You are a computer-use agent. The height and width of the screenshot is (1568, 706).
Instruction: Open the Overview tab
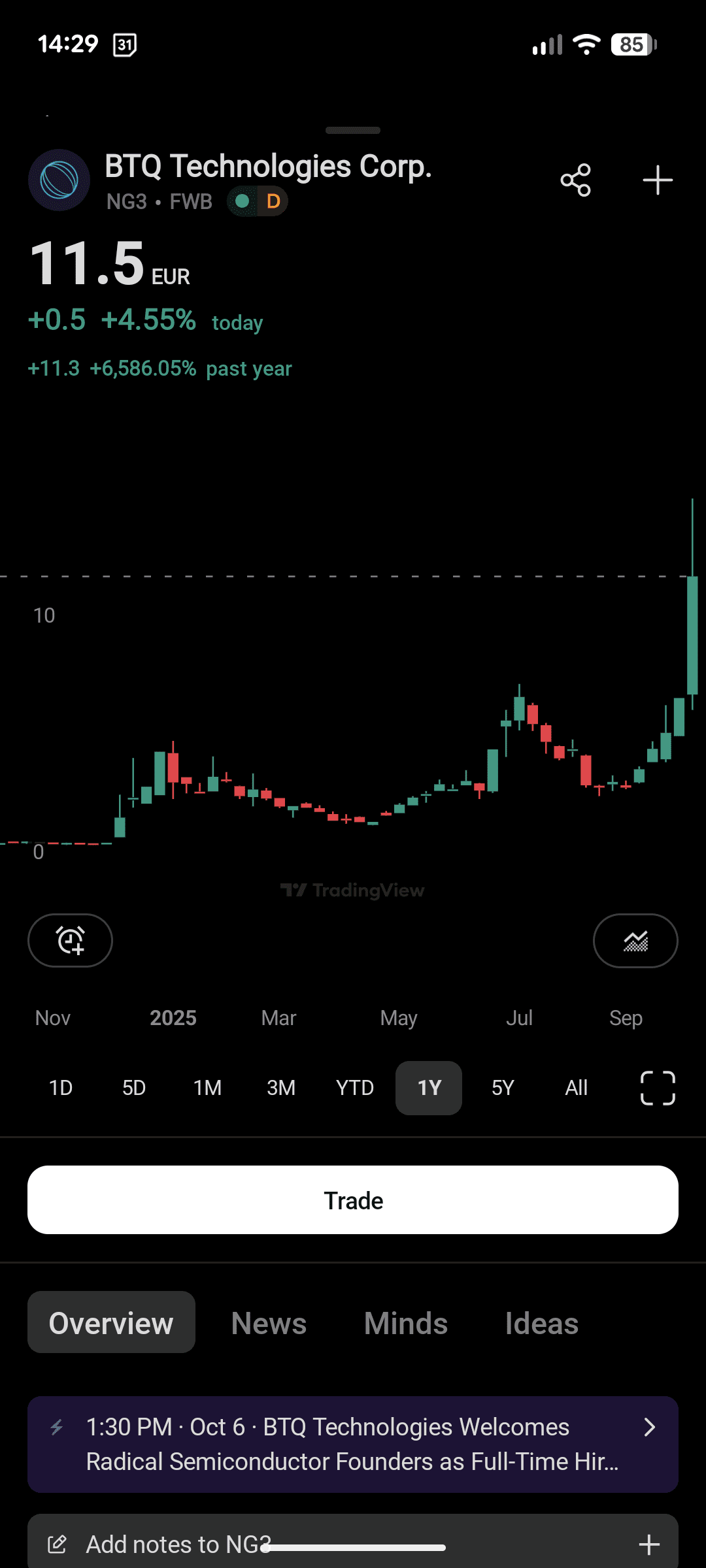click(x=111, y=1323)
